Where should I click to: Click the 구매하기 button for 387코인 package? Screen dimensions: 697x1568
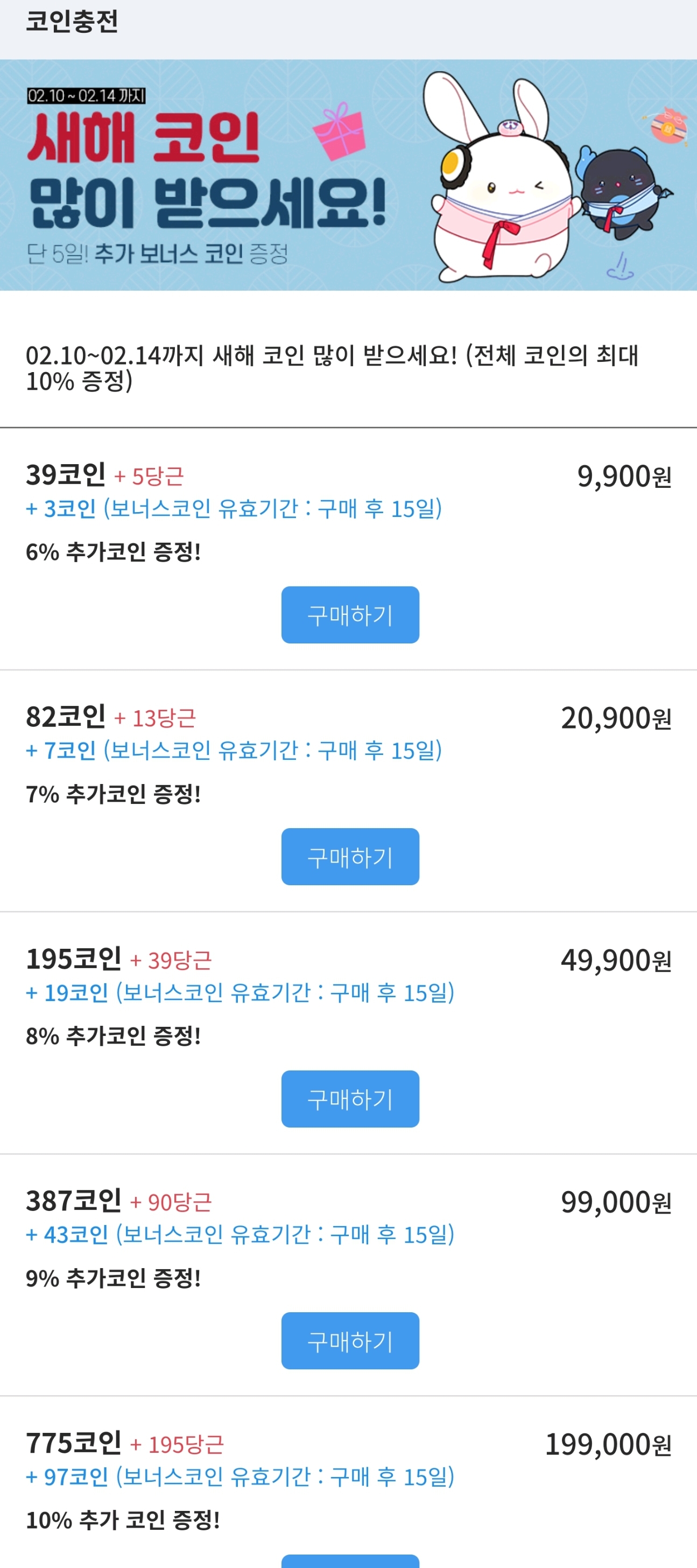pyautogui.click(x=350, y=1341)
